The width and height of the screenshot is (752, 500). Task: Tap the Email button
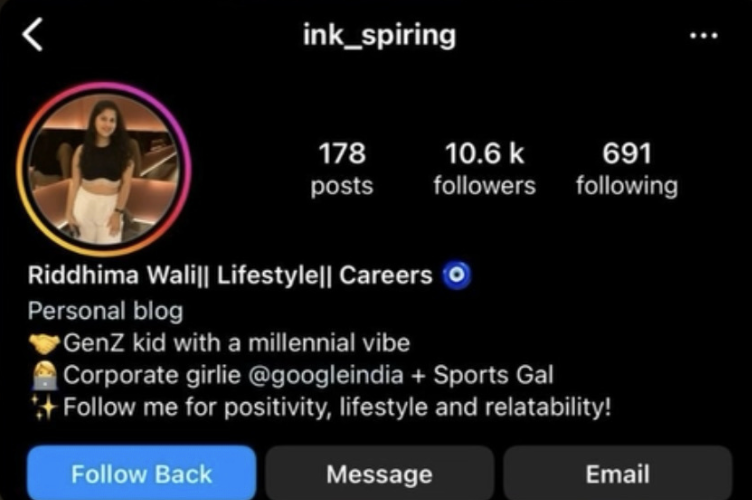[x=617, y=473]
